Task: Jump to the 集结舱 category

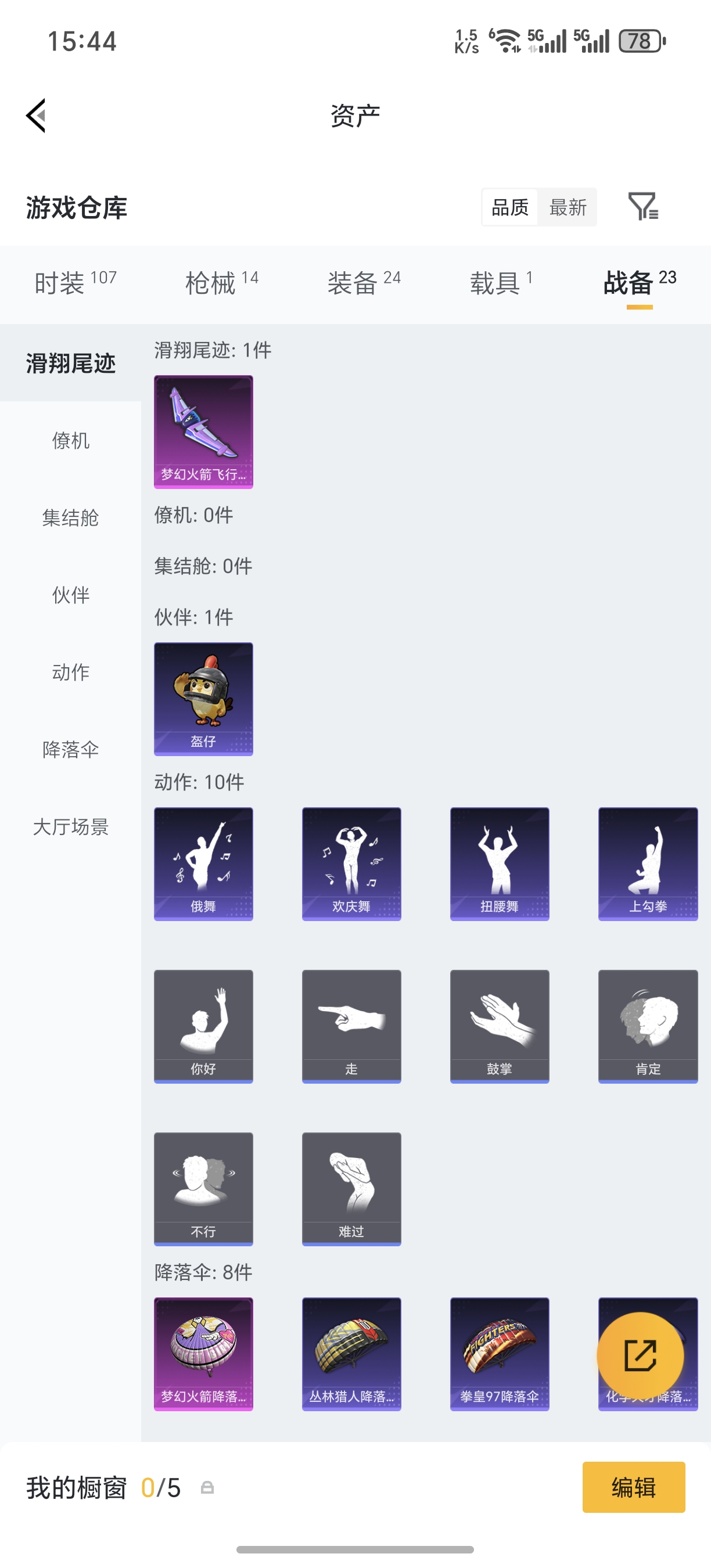Action: coord(71,517)
